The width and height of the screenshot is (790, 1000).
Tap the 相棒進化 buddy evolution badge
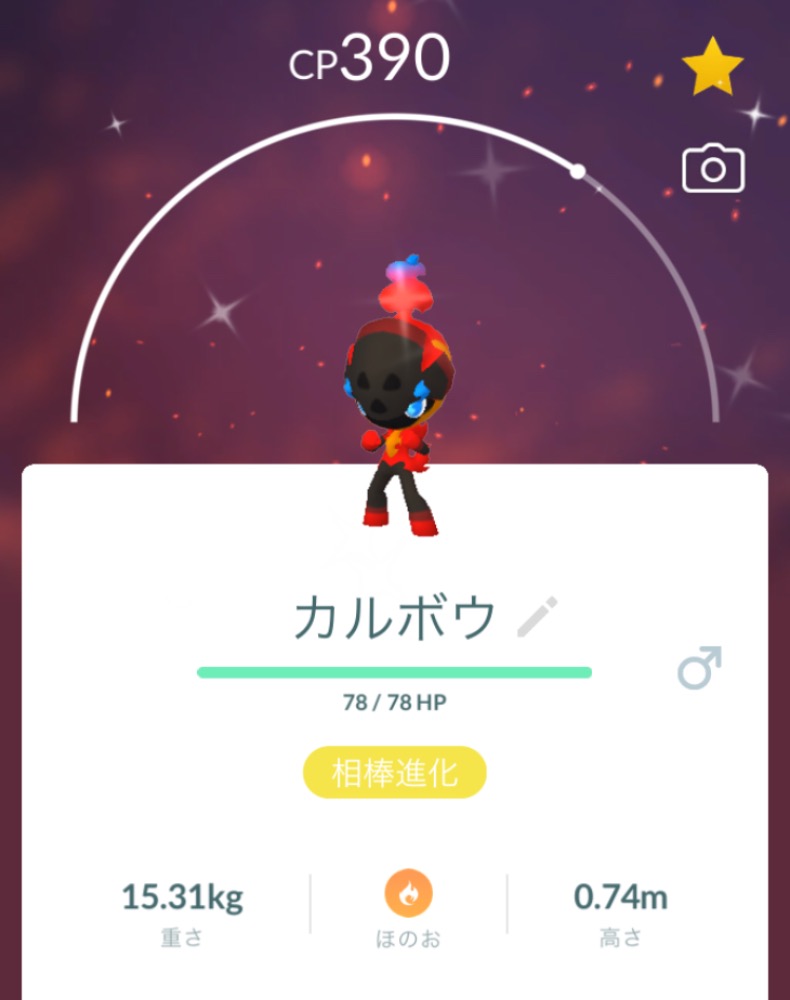394,773
